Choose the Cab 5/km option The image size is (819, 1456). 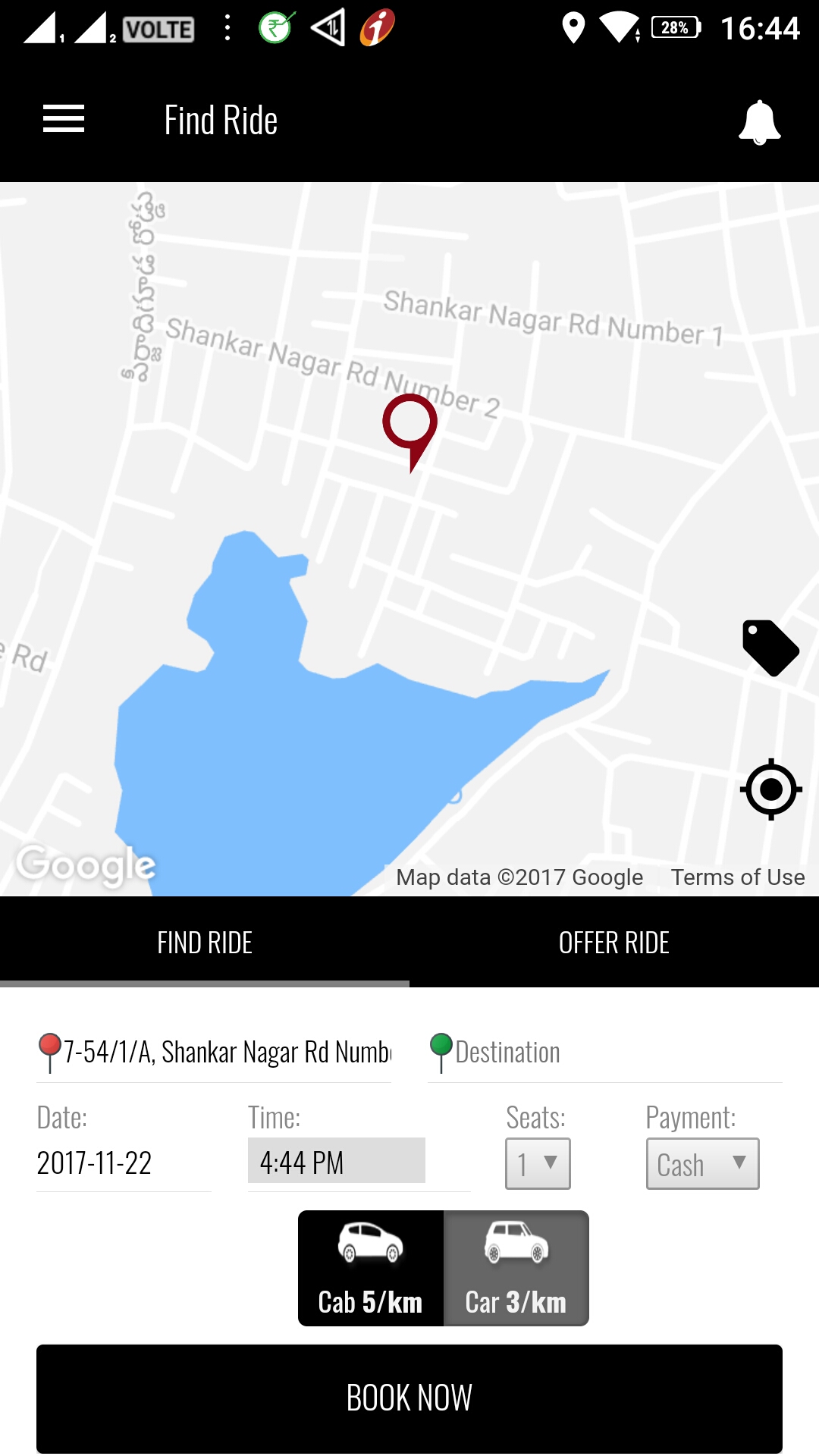coord(371,1268)
